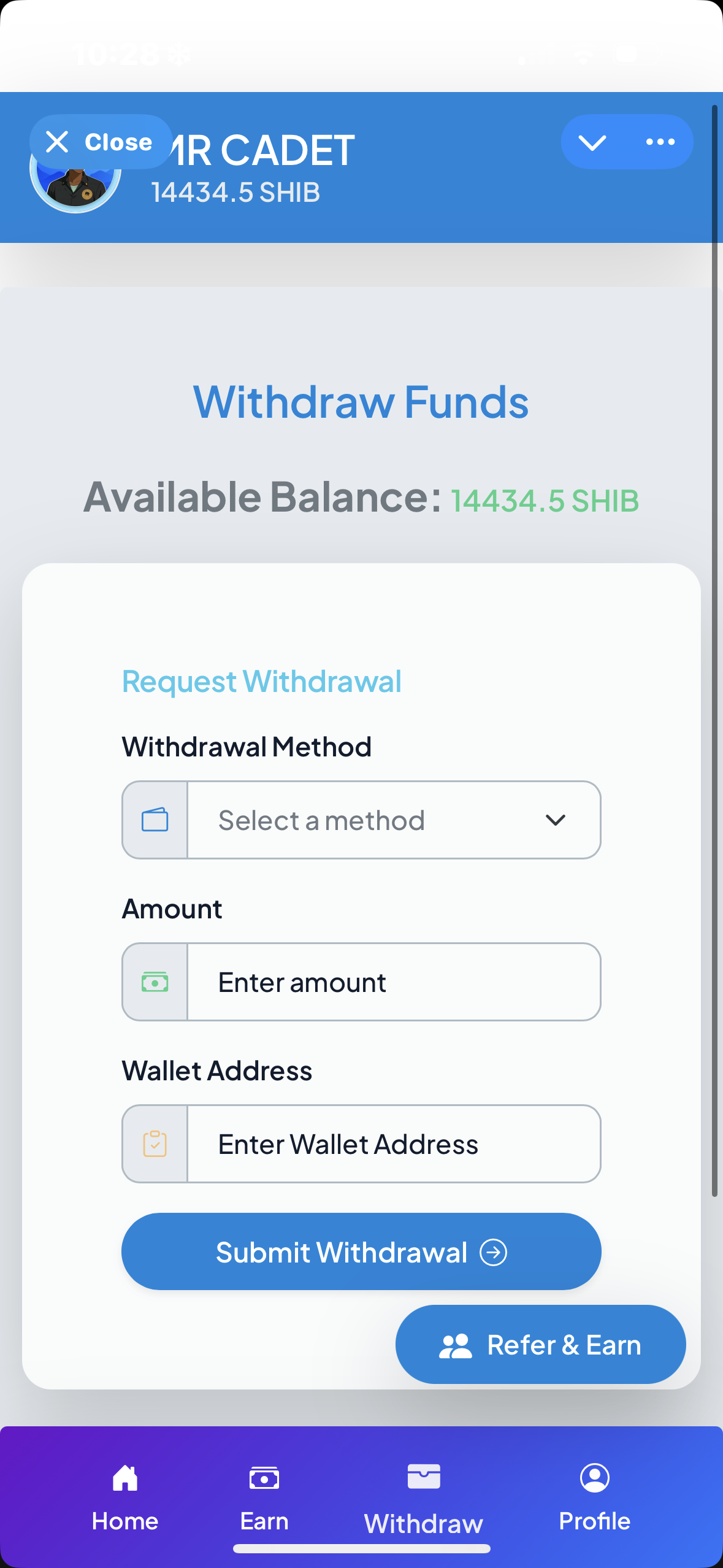Open the three-dot overflow menu
The height and width of the screenshot is (1568, 723).
[x=660, y=142]
